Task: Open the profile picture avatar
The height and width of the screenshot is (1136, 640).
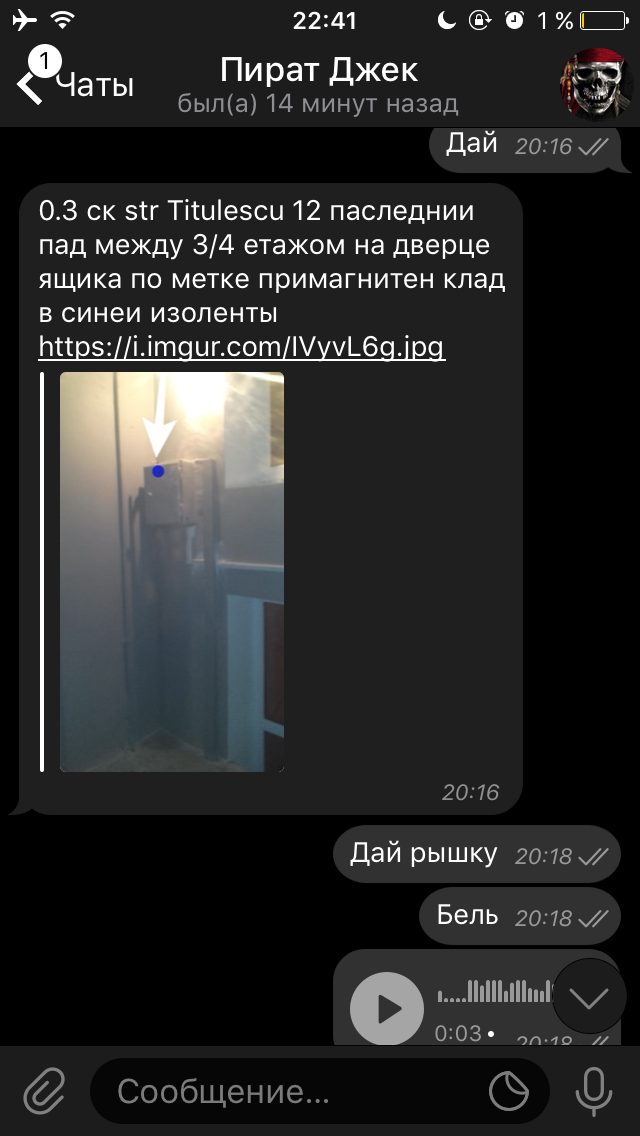Action: click(x=592, y=84)
